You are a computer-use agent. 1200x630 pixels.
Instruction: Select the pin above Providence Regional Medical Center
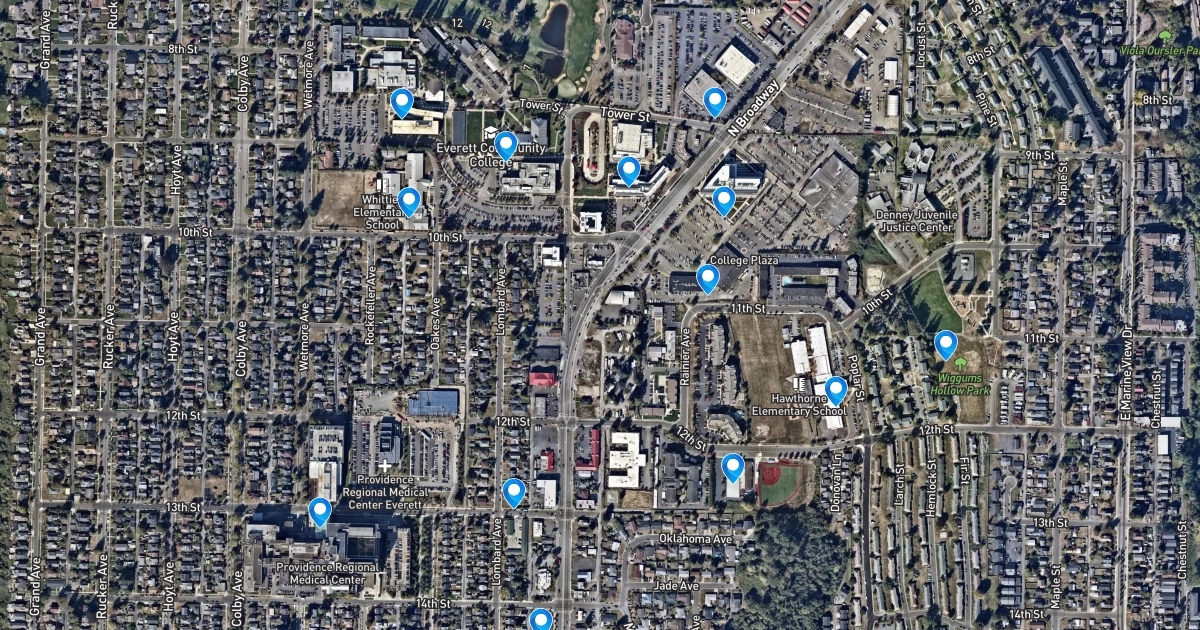320,512
